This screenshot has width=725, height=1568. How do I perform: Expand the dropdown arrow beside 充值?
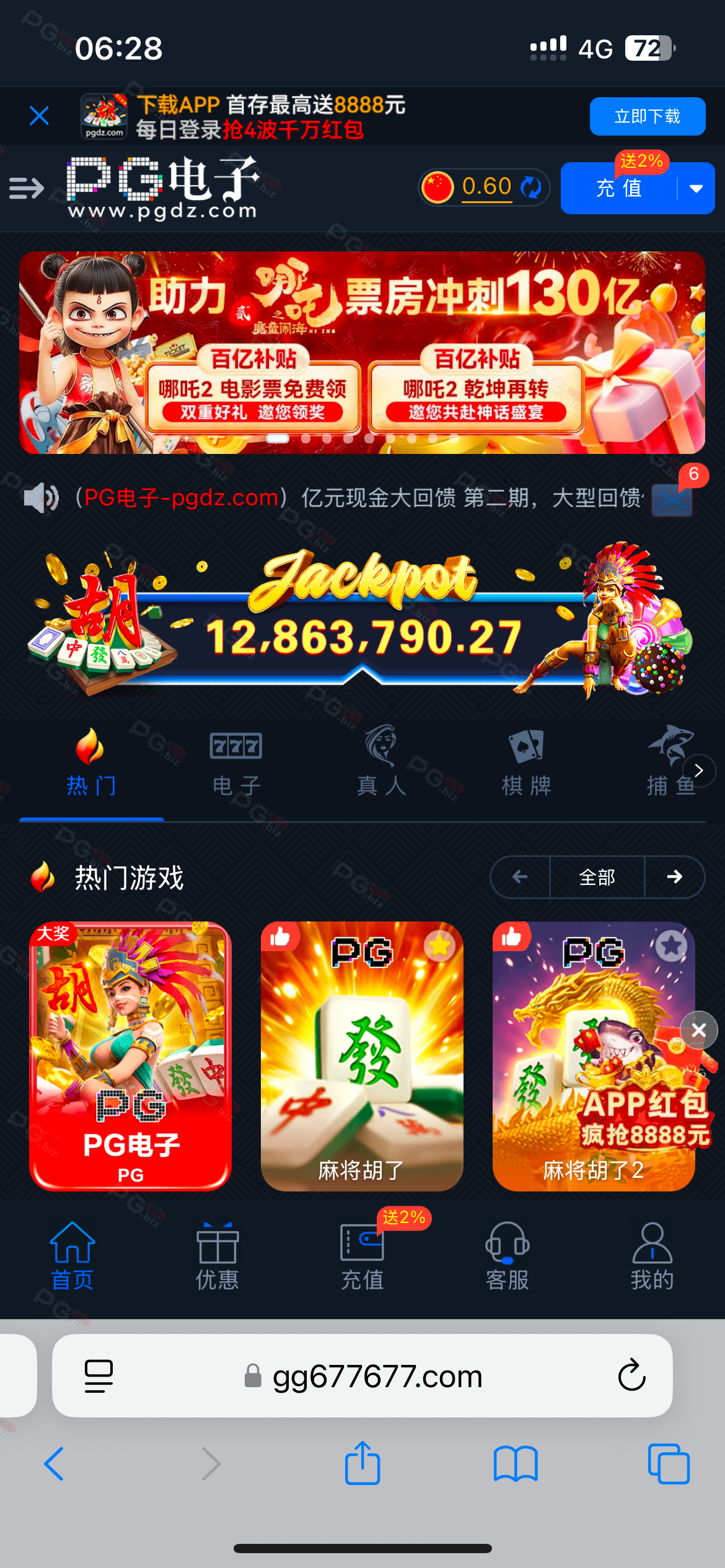(696, 188)
